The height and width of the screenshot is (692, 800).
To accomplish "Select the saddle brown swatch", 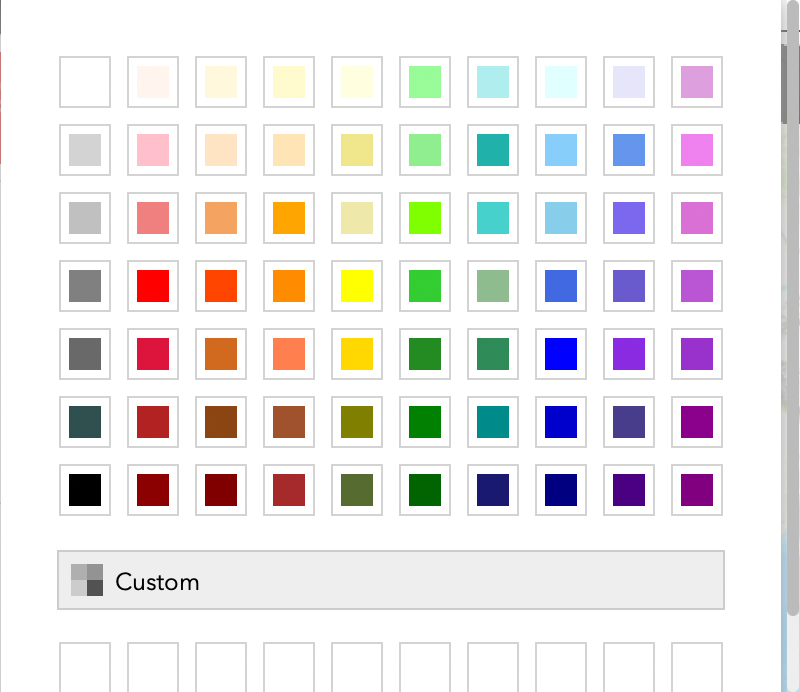I will tap(221, 422).
